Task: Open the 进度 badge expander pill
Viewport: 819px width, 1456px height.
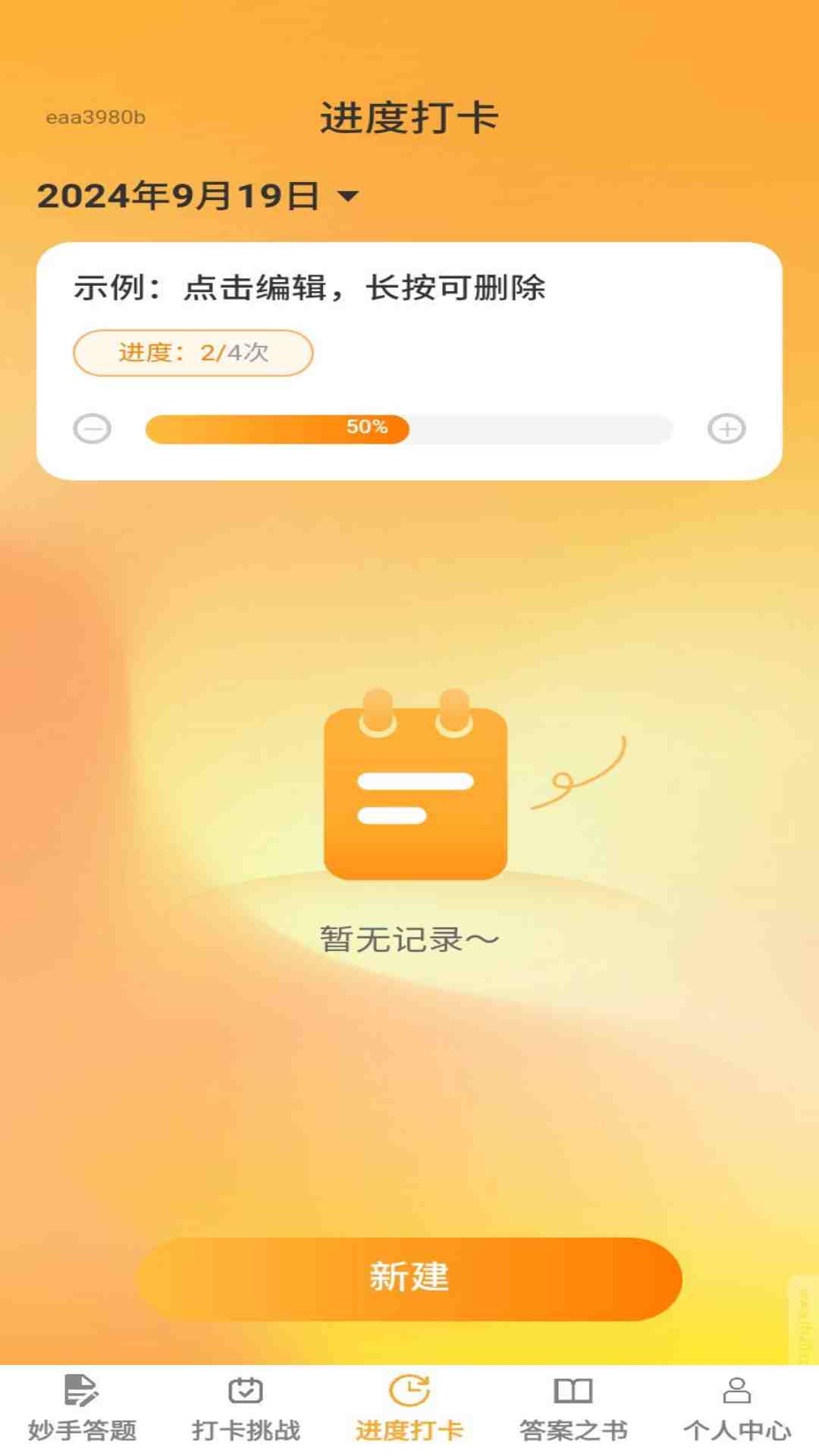Action: (193, 353)
